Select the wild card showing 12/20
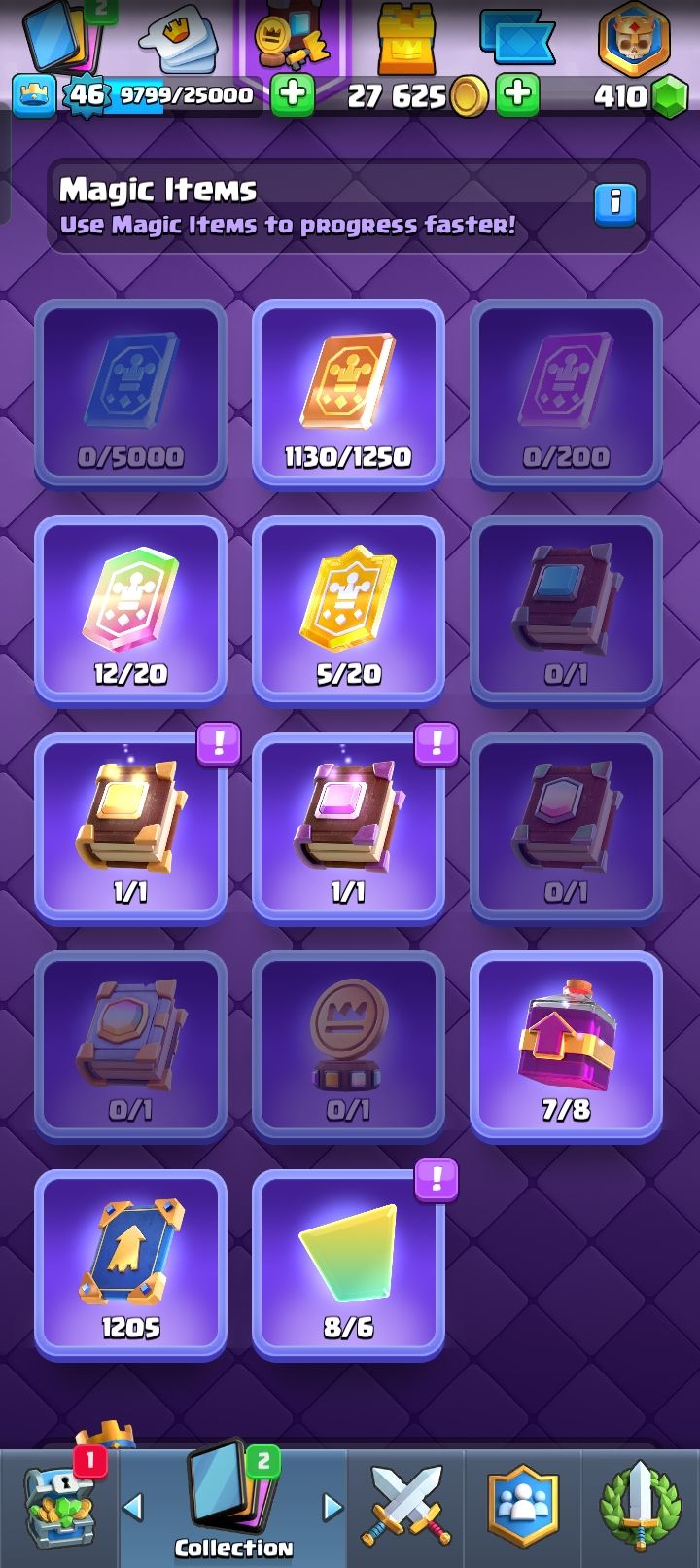This screenshot has width=700, height=1568. (130, 610)
